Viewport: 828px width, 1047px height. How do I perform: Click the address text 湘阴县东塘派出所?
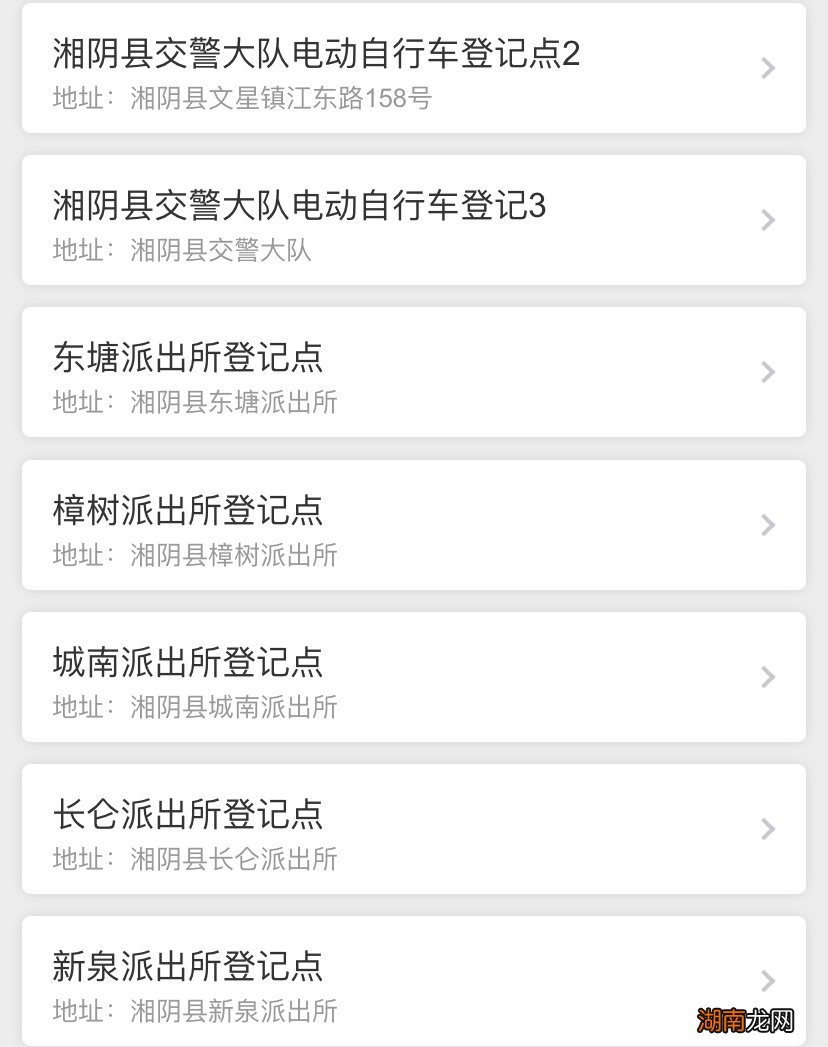click(195, 403)
